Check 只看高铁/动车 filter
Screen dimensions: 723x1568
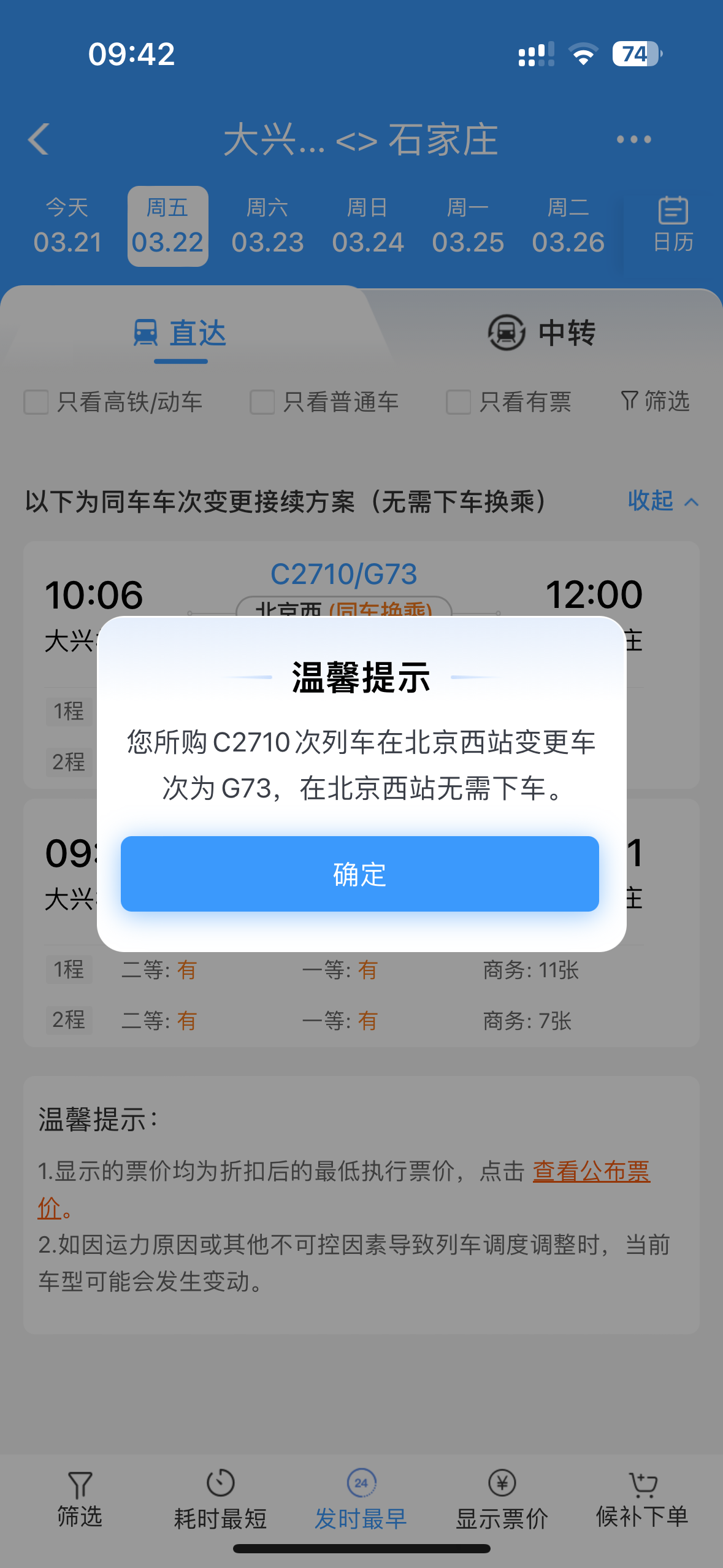[36, 402]
